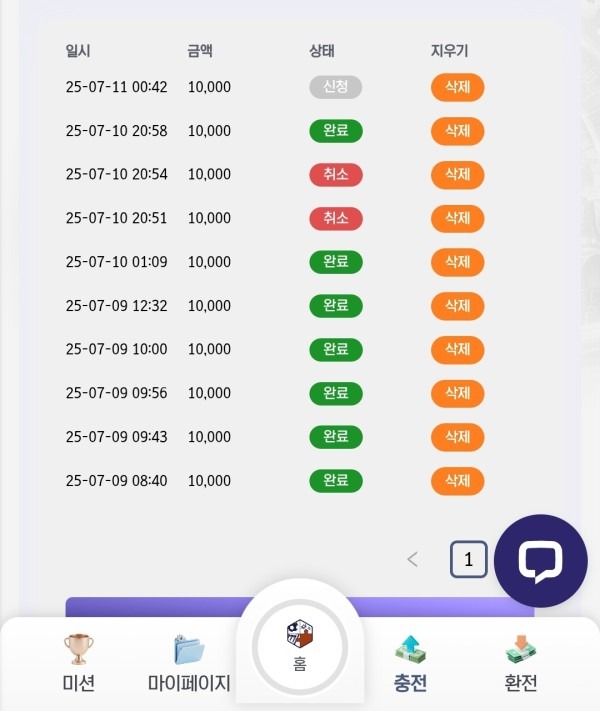Remove the 25-07-09 12:32 record
The image size is (600, 711).
pos(457,306)
